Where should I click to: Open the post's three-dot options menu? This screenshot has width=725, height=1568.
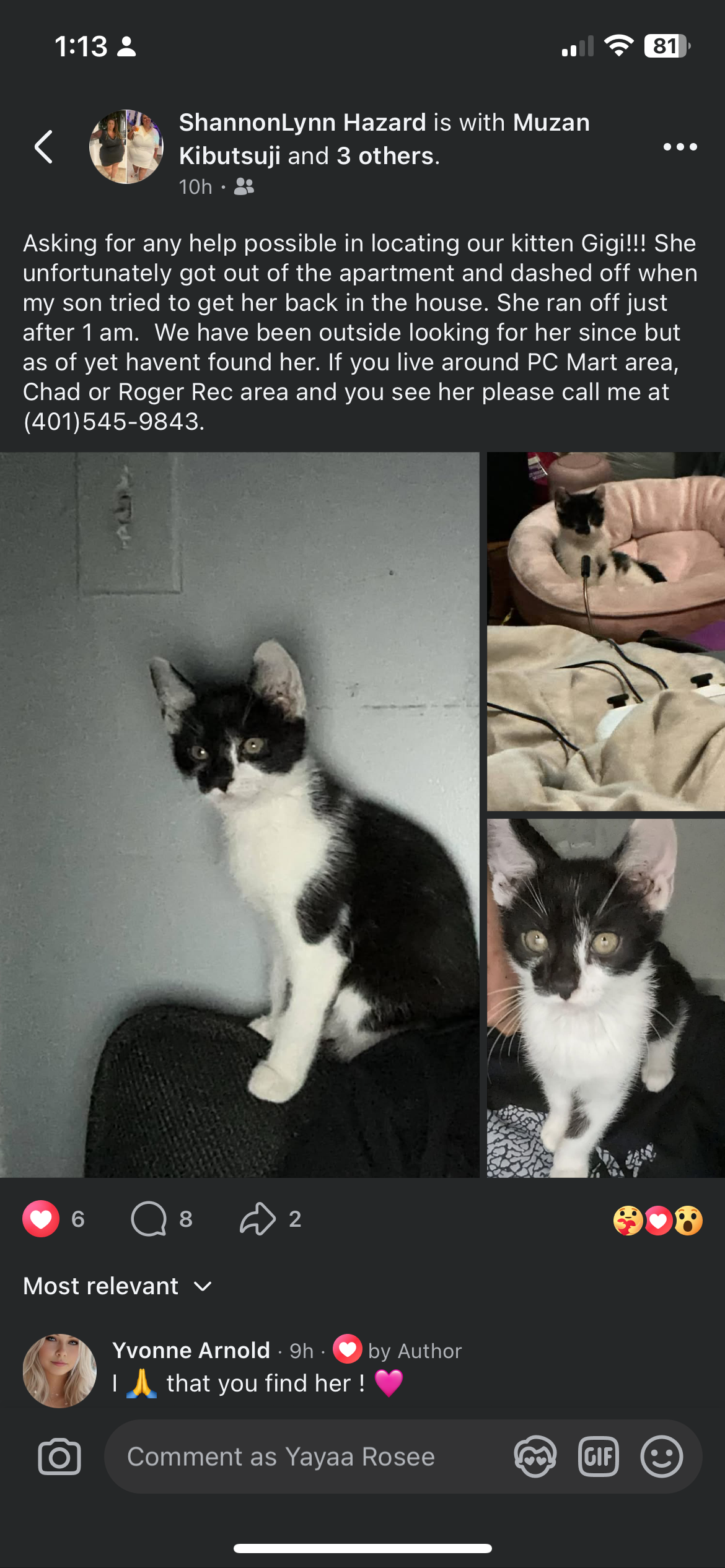click(680, 147)
